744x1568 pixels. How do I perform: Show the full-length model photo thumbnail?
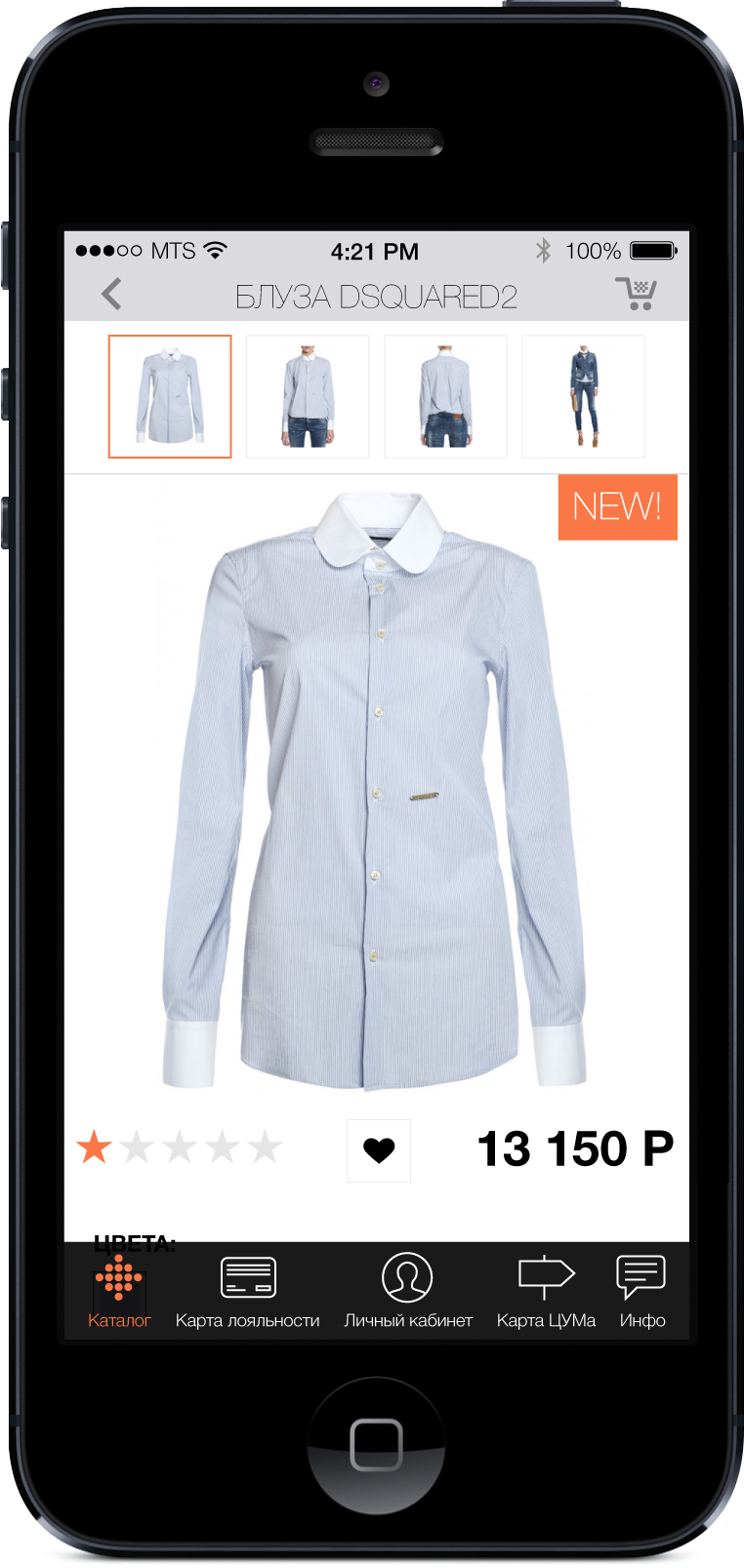584,396
